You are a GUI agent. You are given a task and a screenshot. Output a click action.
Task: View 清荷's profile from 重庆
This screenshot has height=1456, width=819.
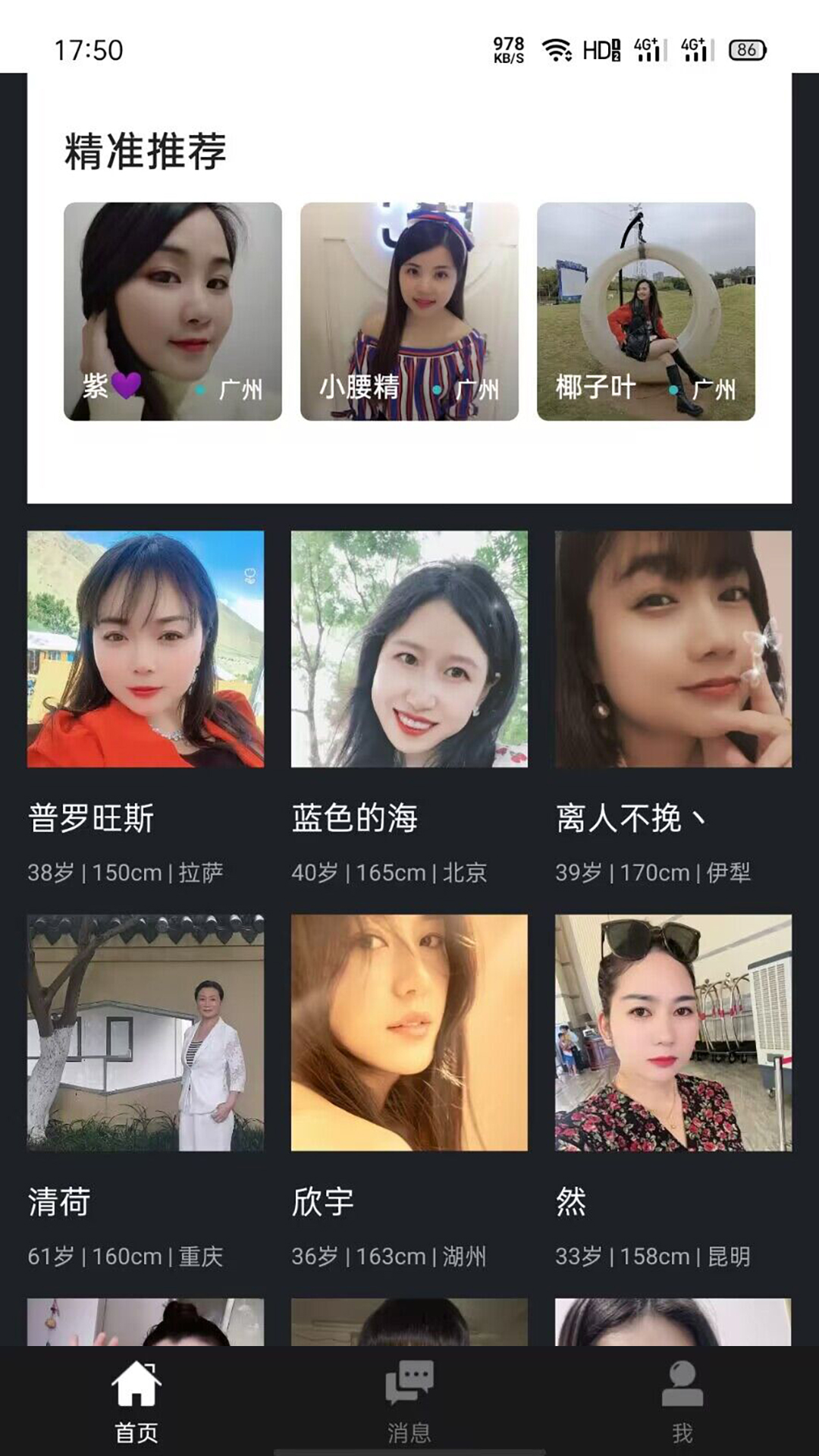[146, 1033]
